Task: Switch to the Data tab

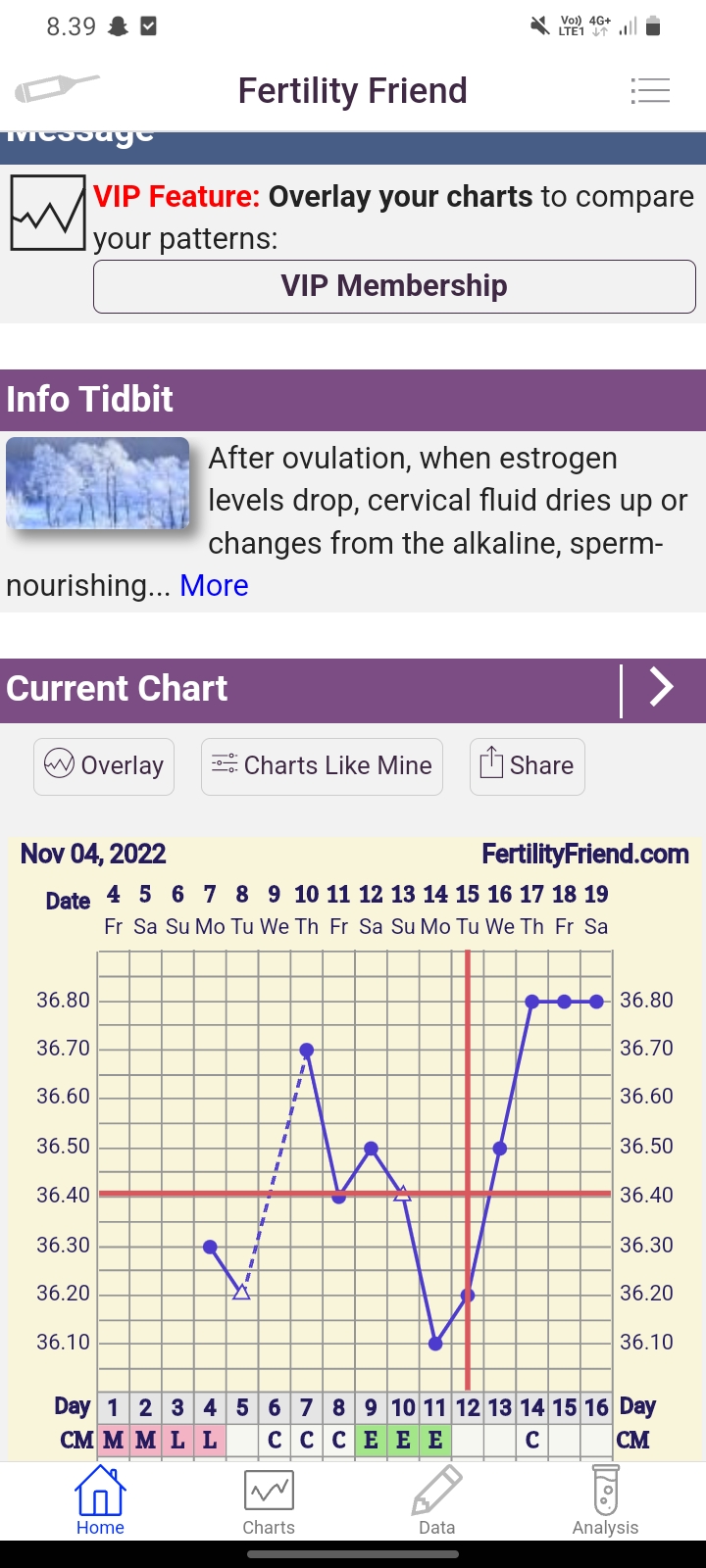Action: (x=436, y=1501)
